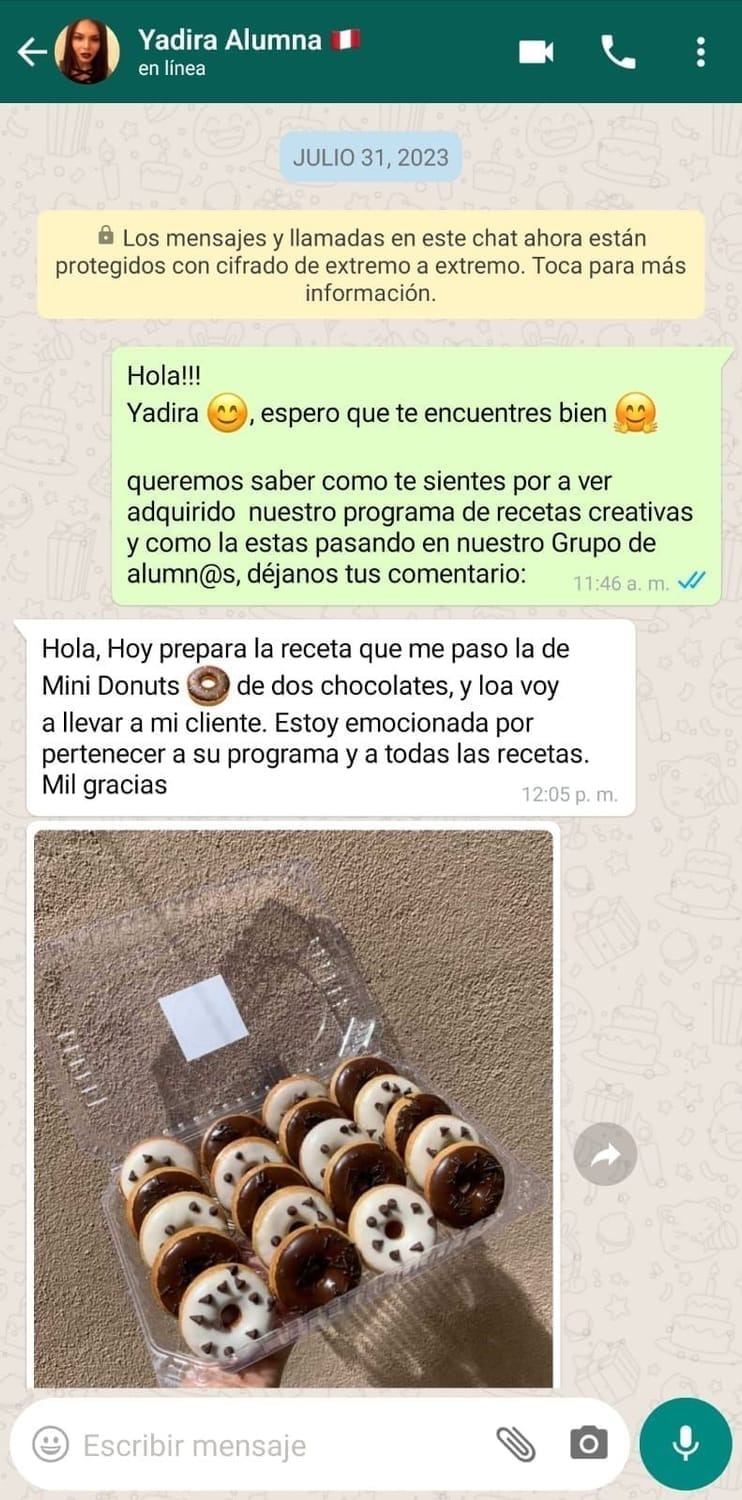This screenshot has height=1500, width=742.
Task: Click the attachment paperclip icon
Action: (515, 1444)
